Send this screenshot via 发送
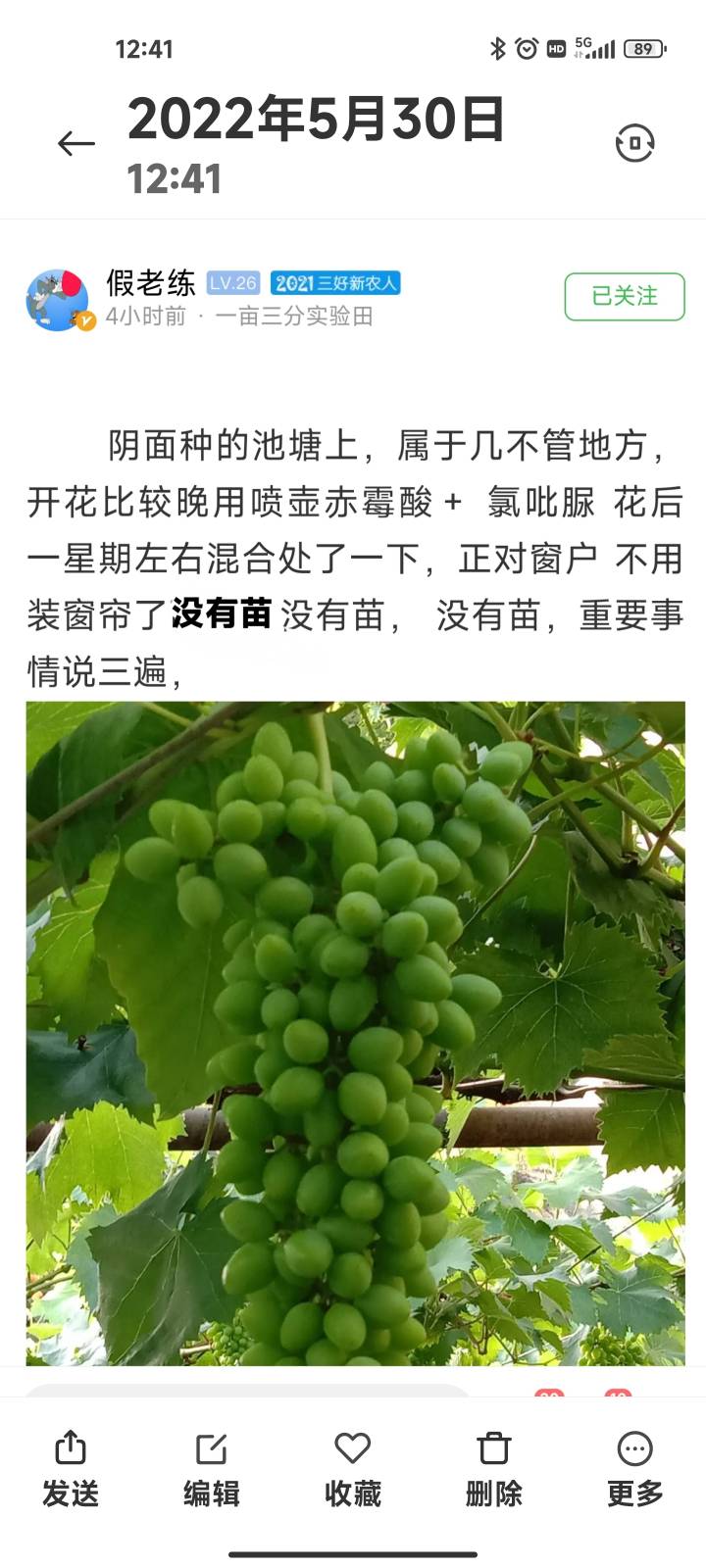The image size is (706, 1568). (x=71, y=1468)
